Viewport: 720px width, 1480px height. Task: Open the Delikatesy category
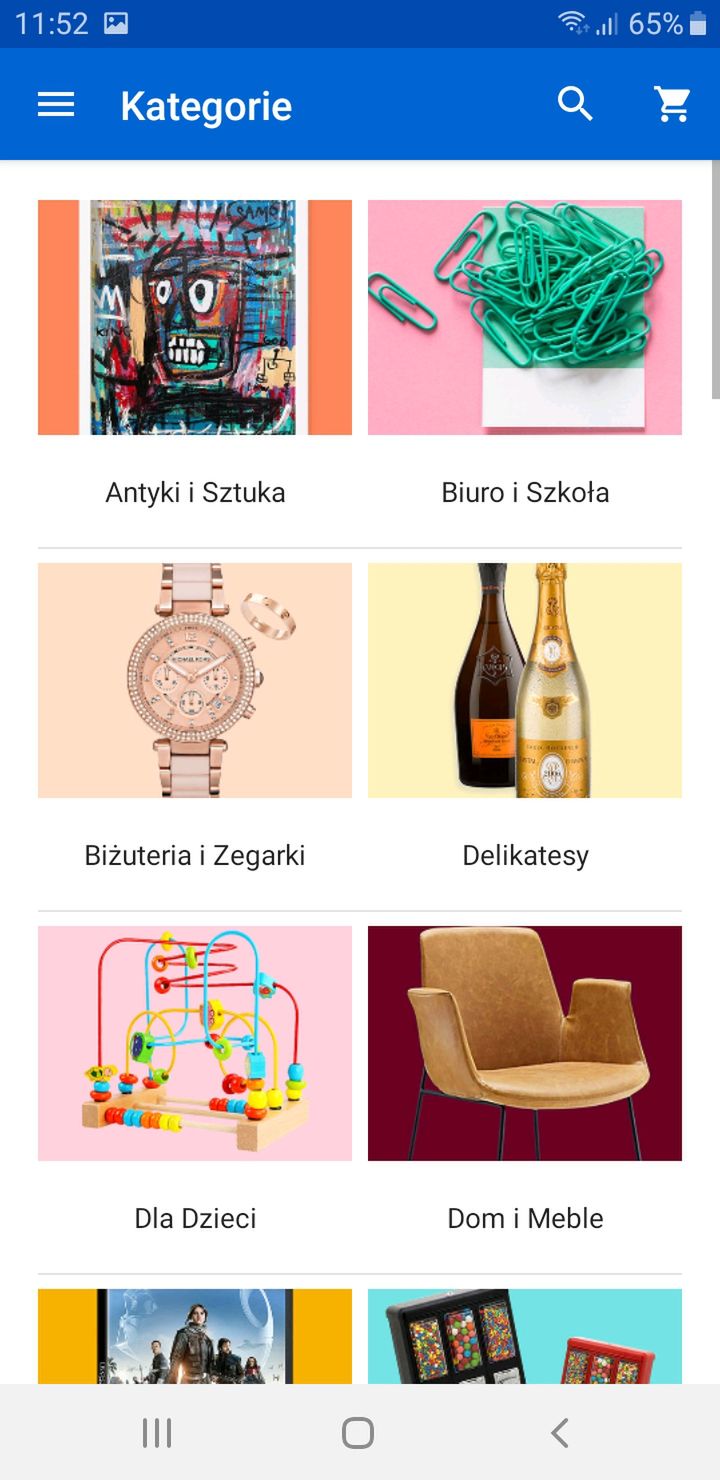pos(525,726)
